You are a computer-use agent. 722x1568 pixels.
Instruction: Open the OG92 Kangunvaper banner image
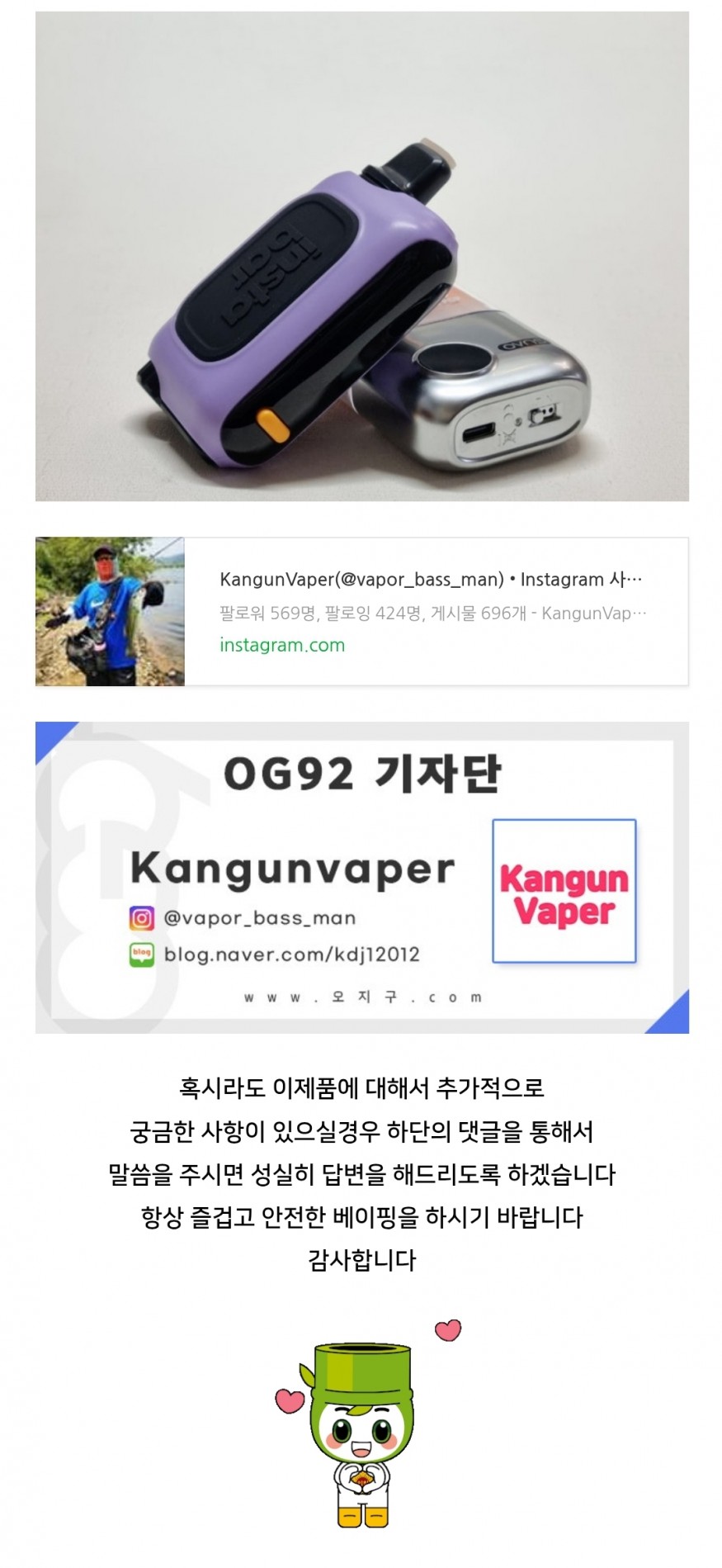pyautogui.click(x=361, y=878)
